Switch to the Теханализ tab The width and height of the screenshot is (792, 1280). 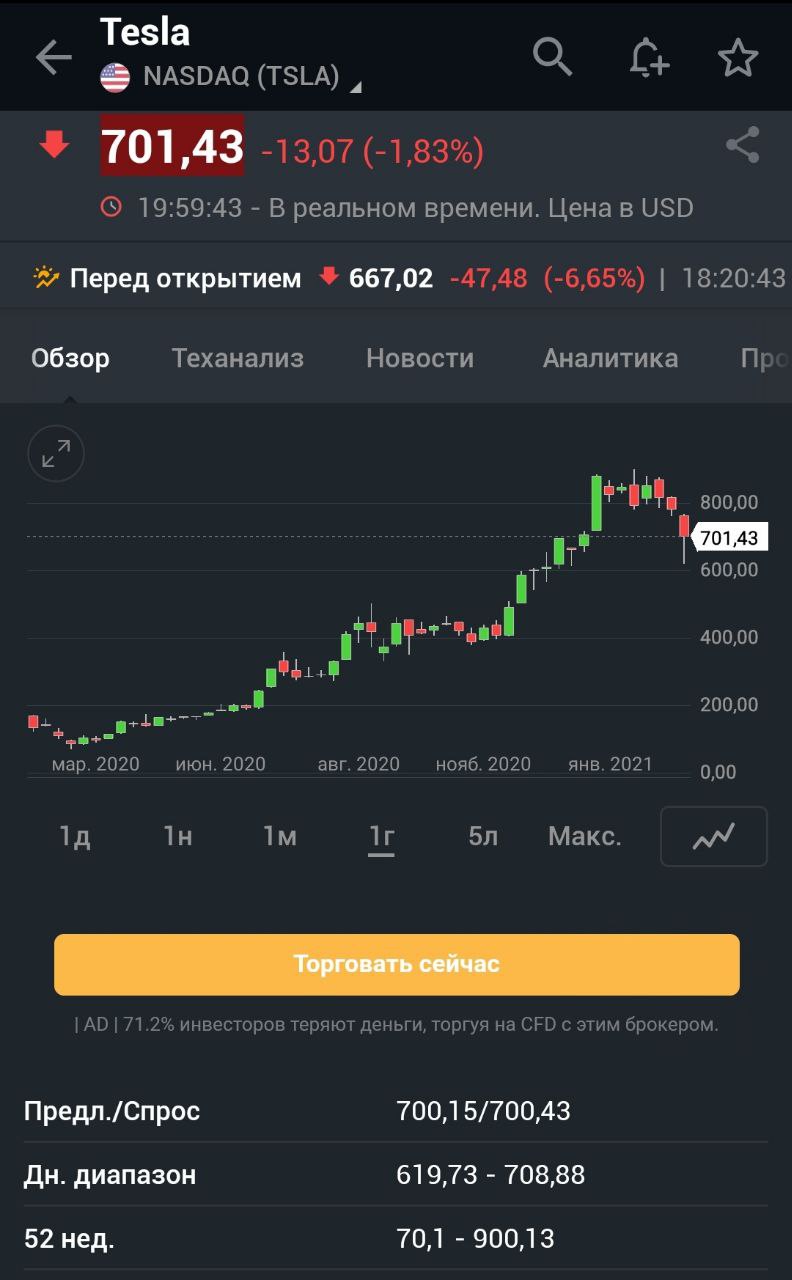(238, 358)
